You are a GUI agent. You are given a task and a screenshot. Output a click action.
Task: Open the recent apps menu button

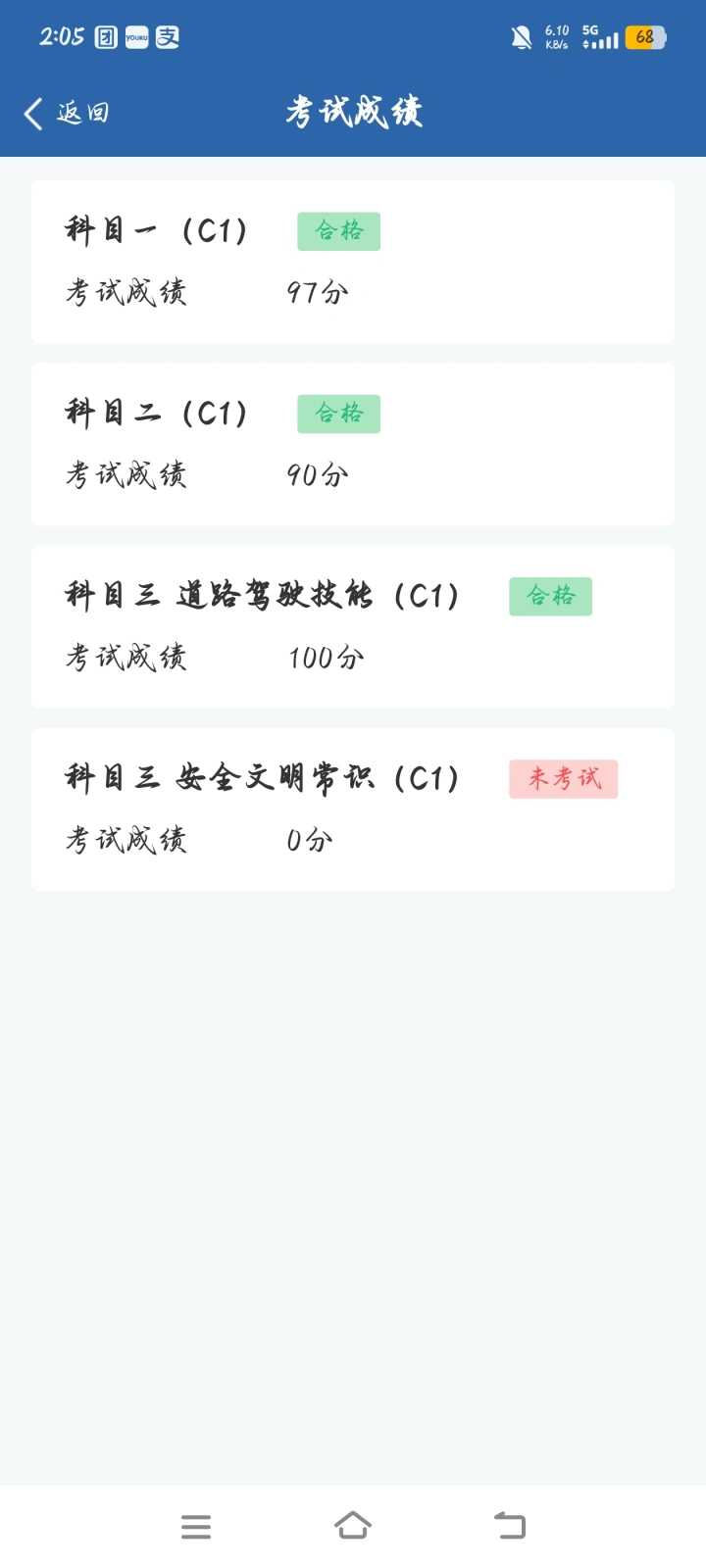(196, 1527)
